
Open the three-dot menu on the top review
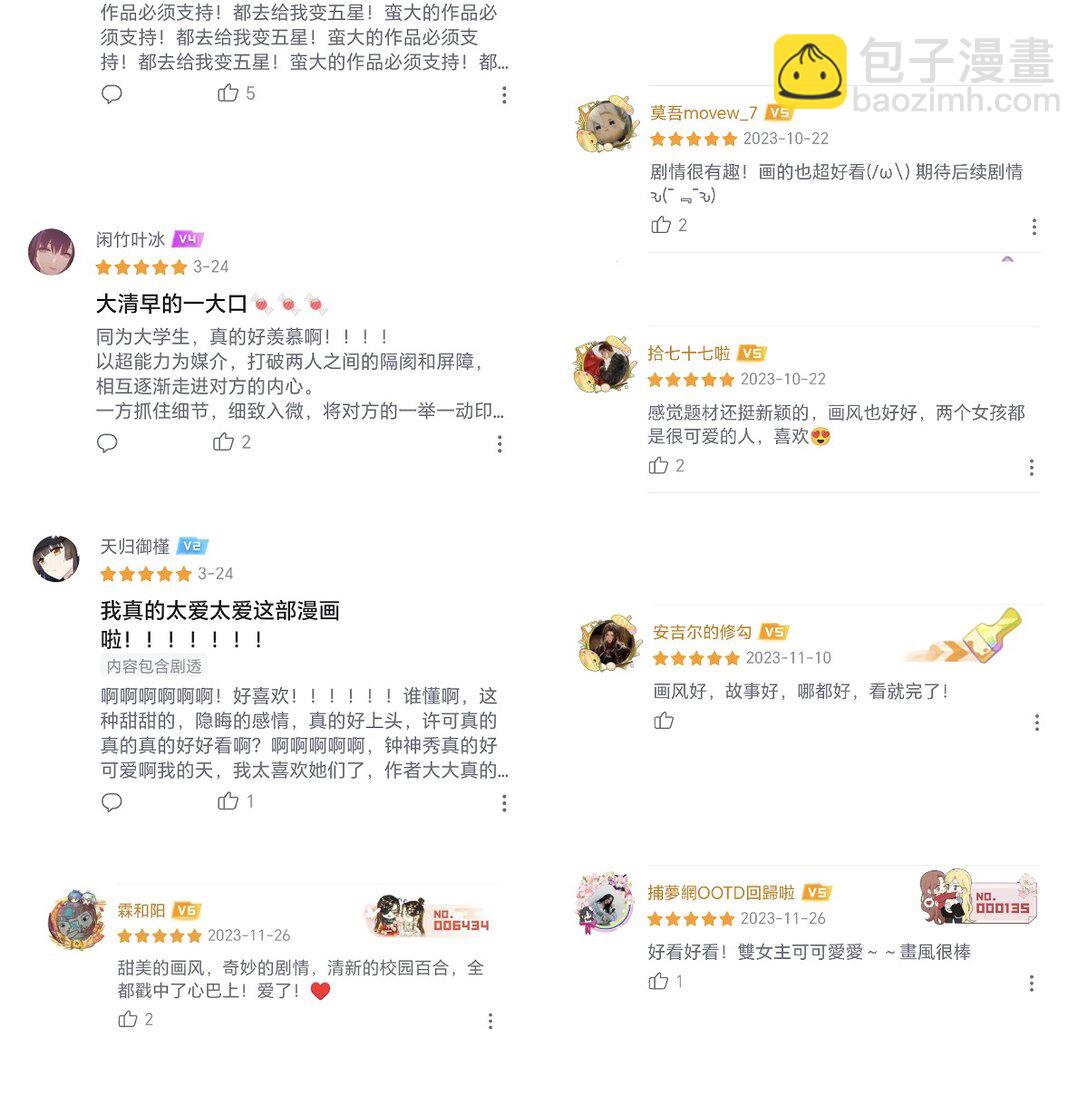pyautogui.click(x=505, y=95)
